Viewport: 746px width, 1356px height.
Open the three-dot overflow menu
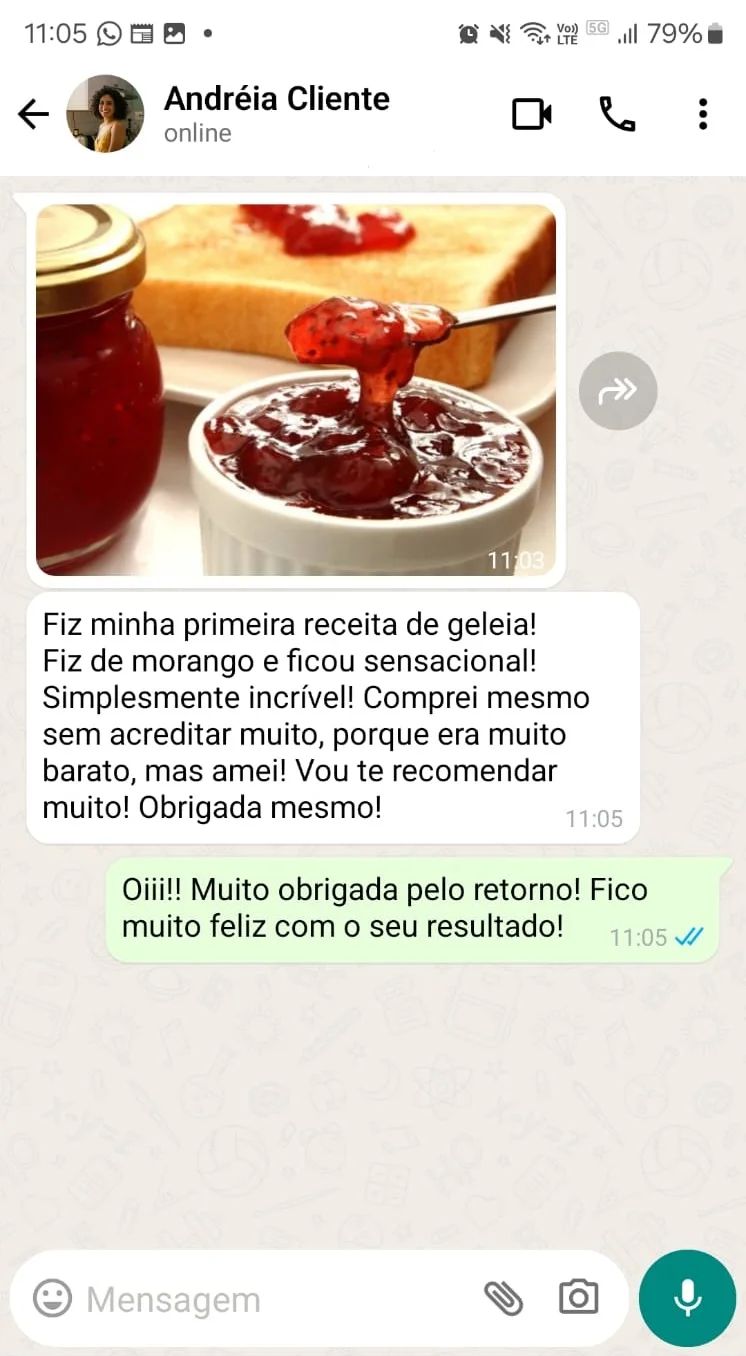tap(703, 114)
